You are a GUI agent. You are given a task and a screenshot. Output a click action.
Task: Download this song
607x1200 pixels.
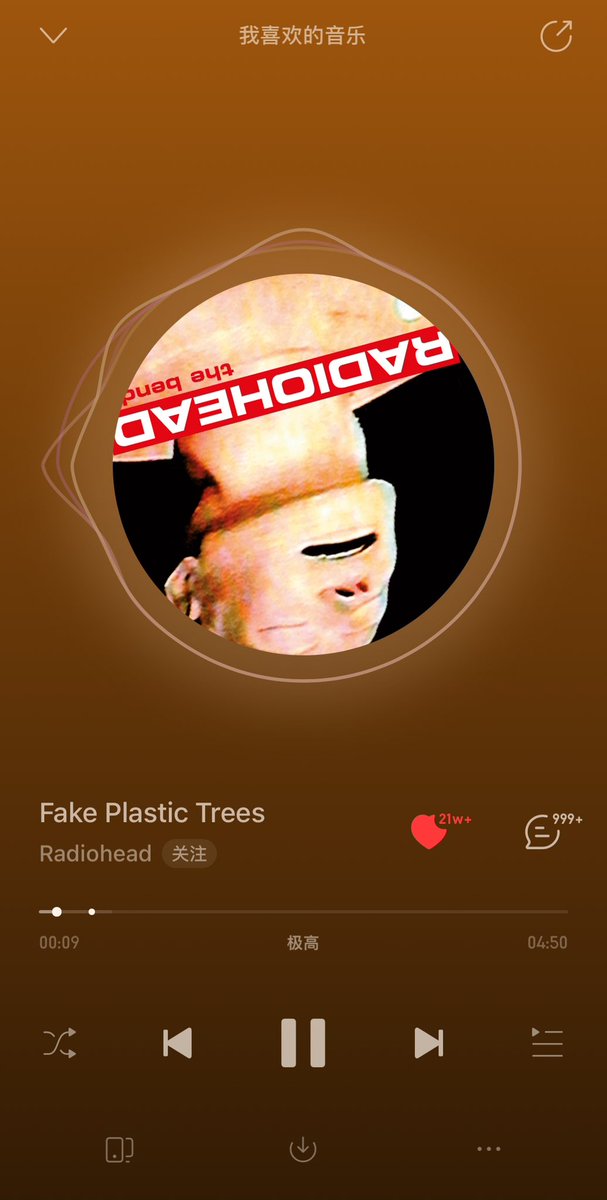tap(303, 1150)
